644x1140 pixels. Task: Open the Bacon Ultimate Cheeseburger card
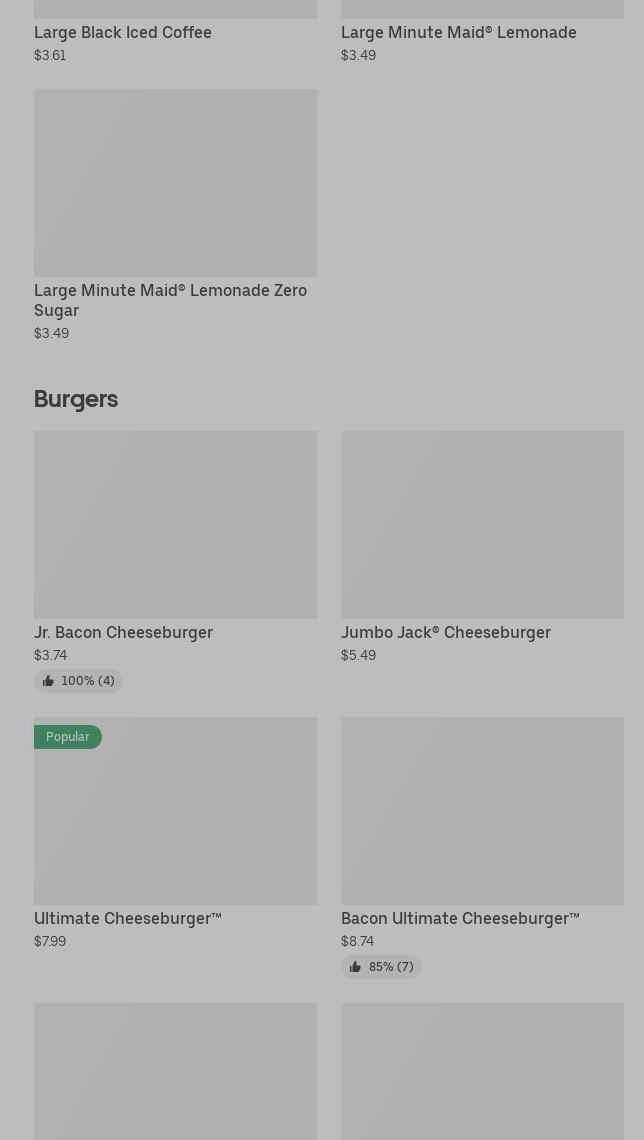click(482, 812)
